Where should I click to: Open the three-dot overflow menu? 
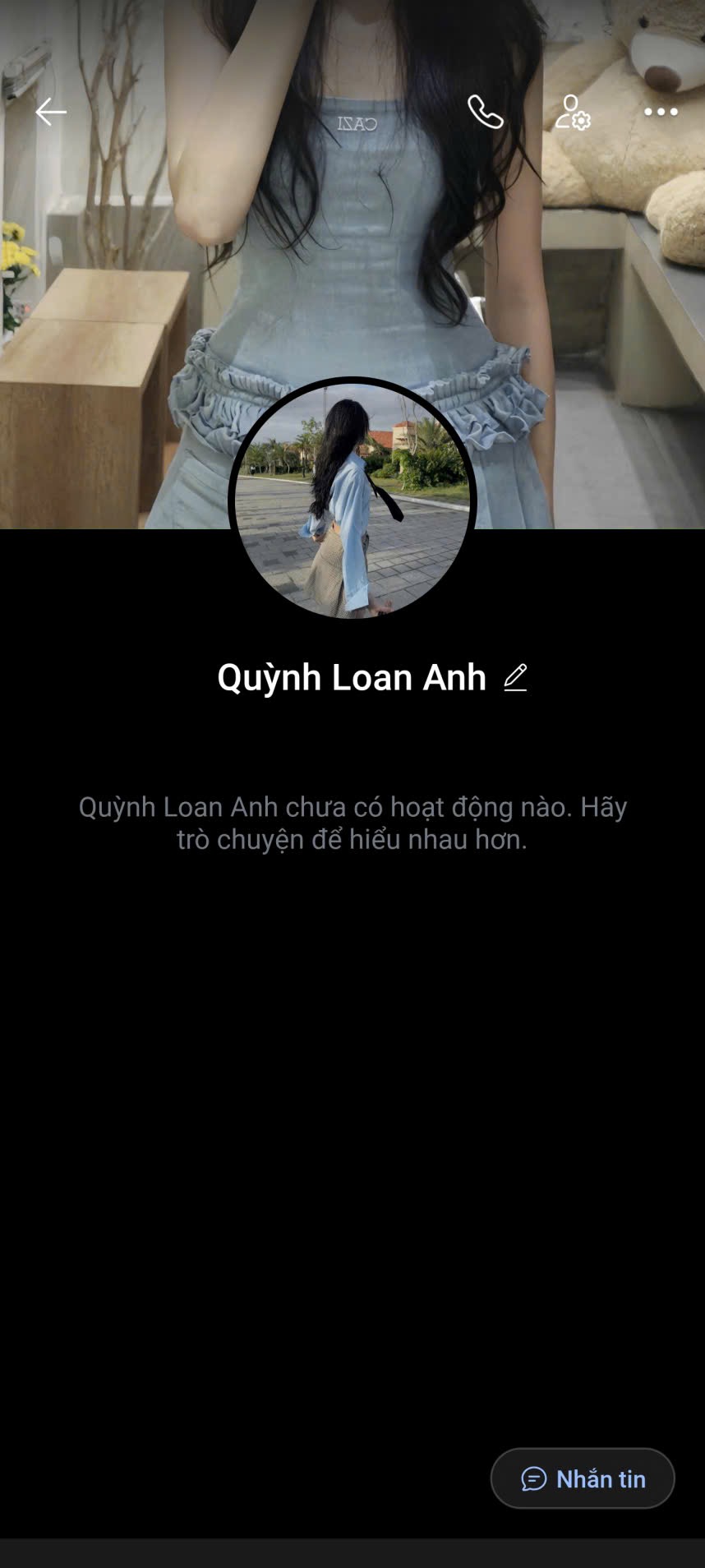(661, 112)
